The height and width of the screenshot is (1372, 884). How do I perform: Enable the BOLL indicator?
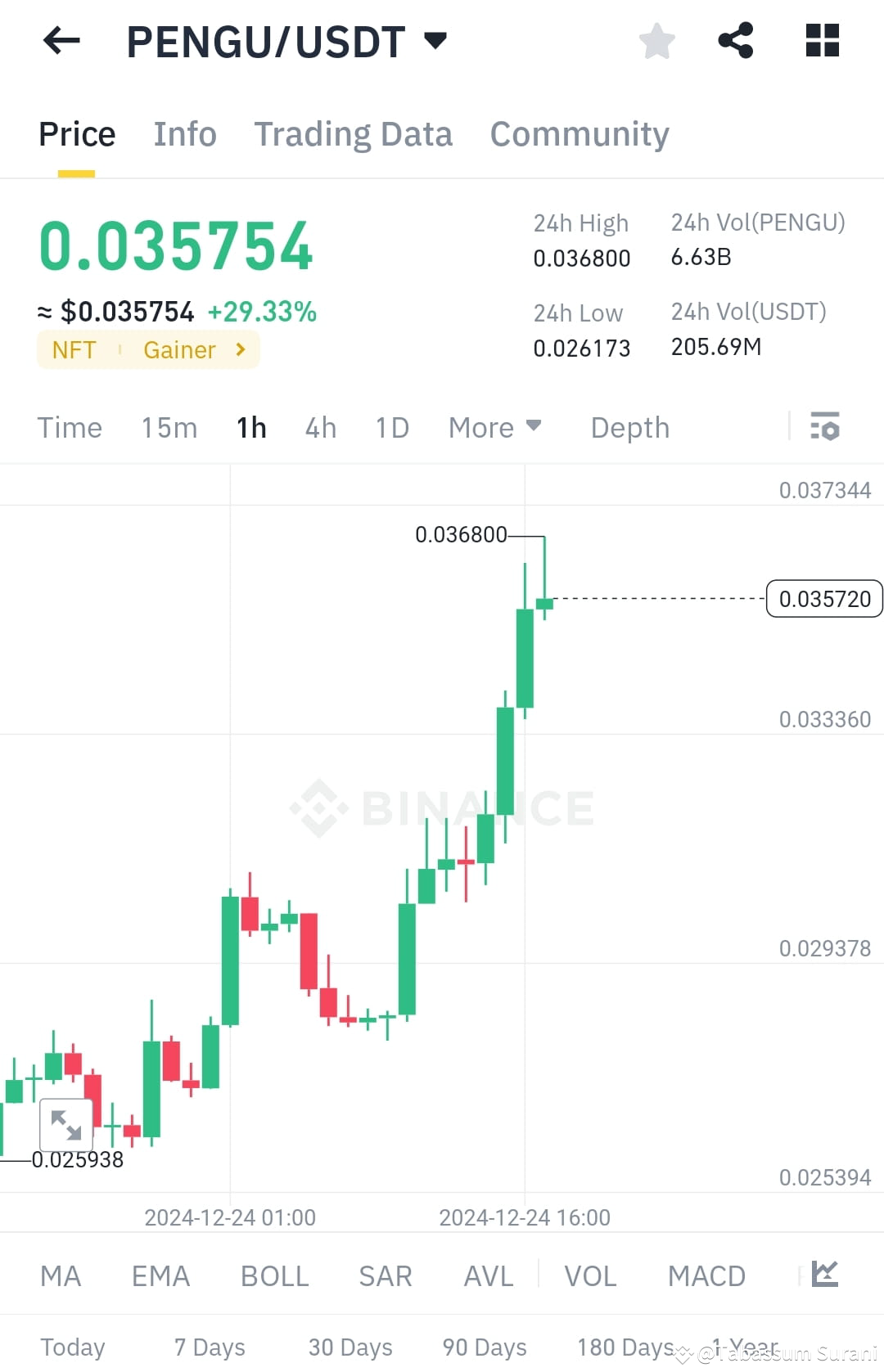(274, 1275)
